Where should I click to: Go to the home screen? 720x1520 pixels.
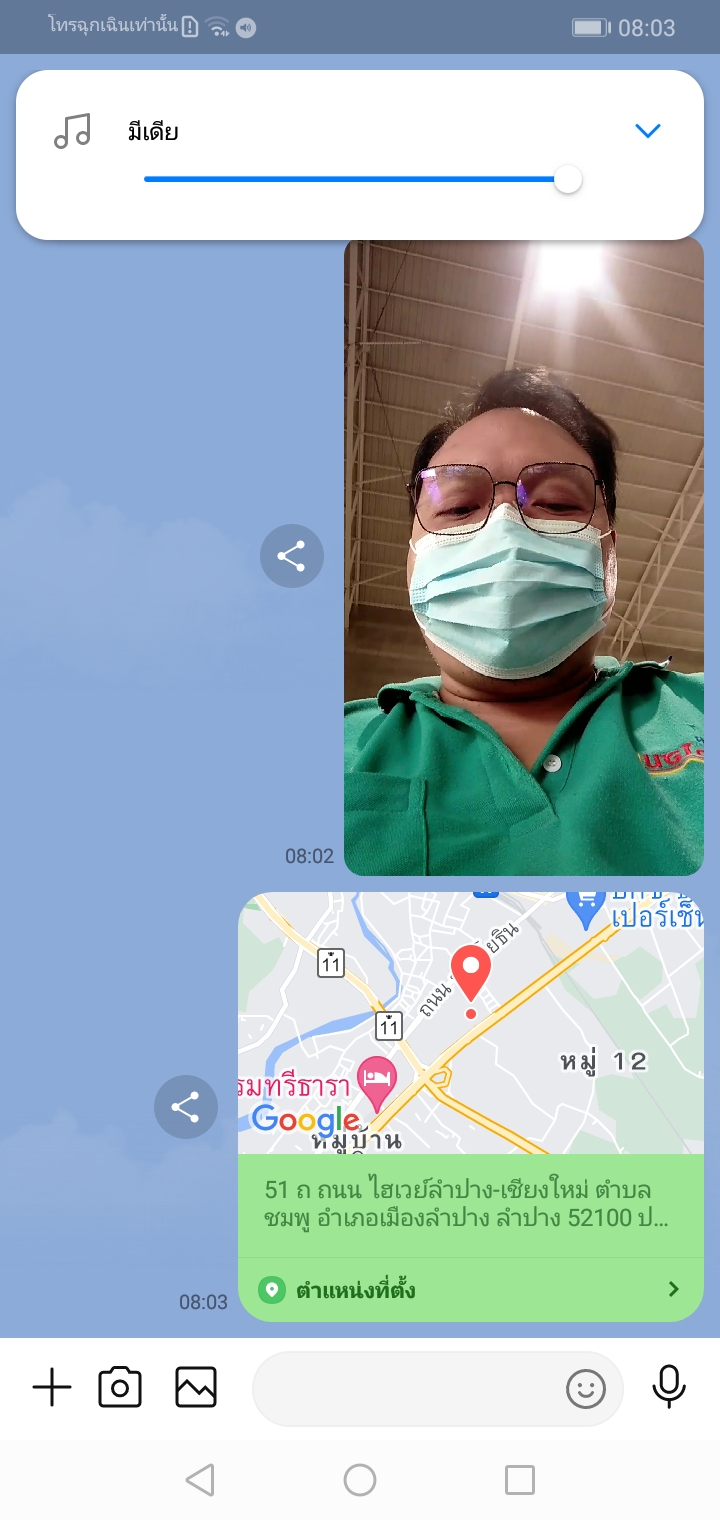[360, 1480]
